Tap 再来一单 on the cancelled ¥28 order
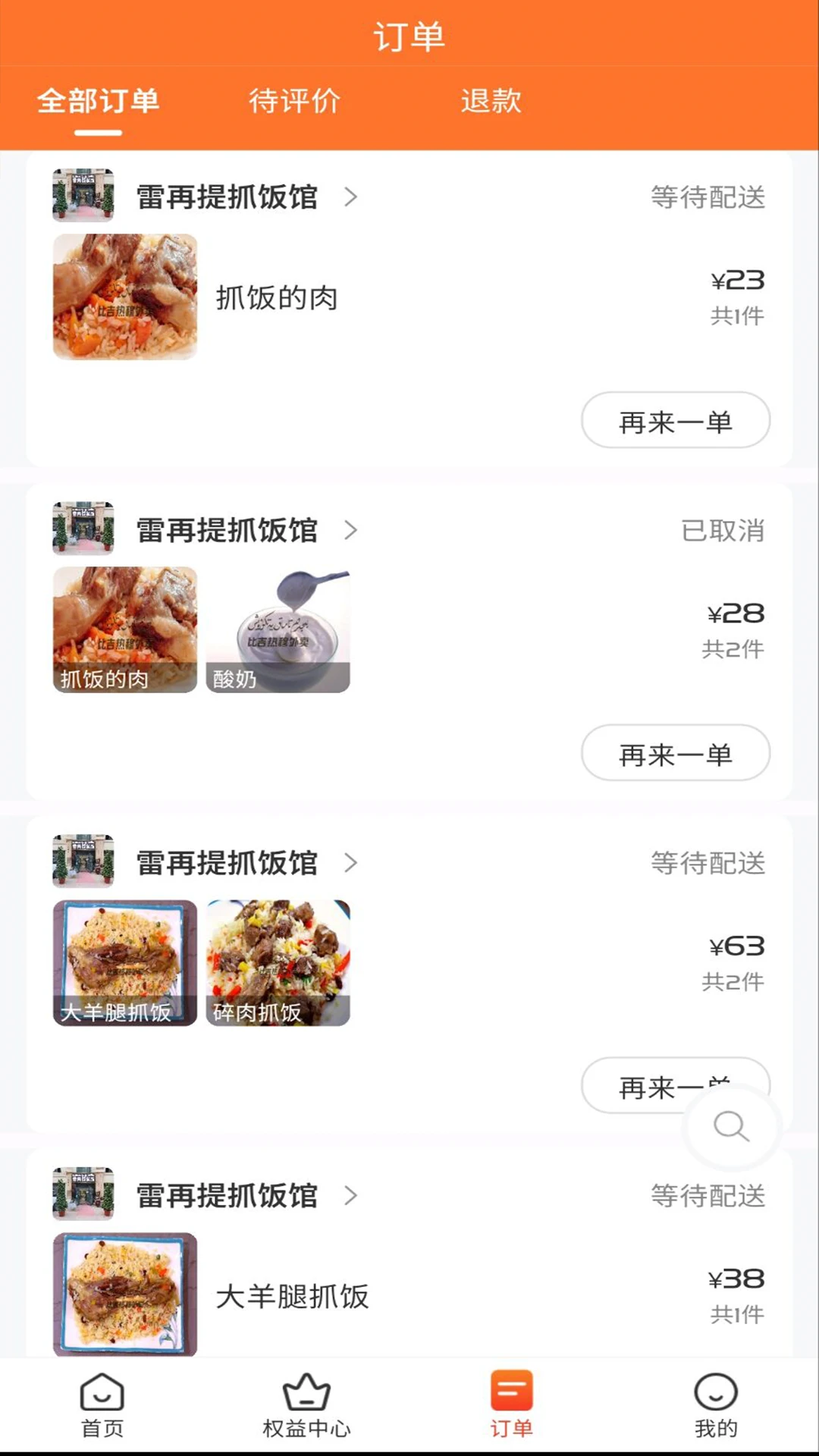This screenshot has height=1456, width=819. (x=675, y=752)
